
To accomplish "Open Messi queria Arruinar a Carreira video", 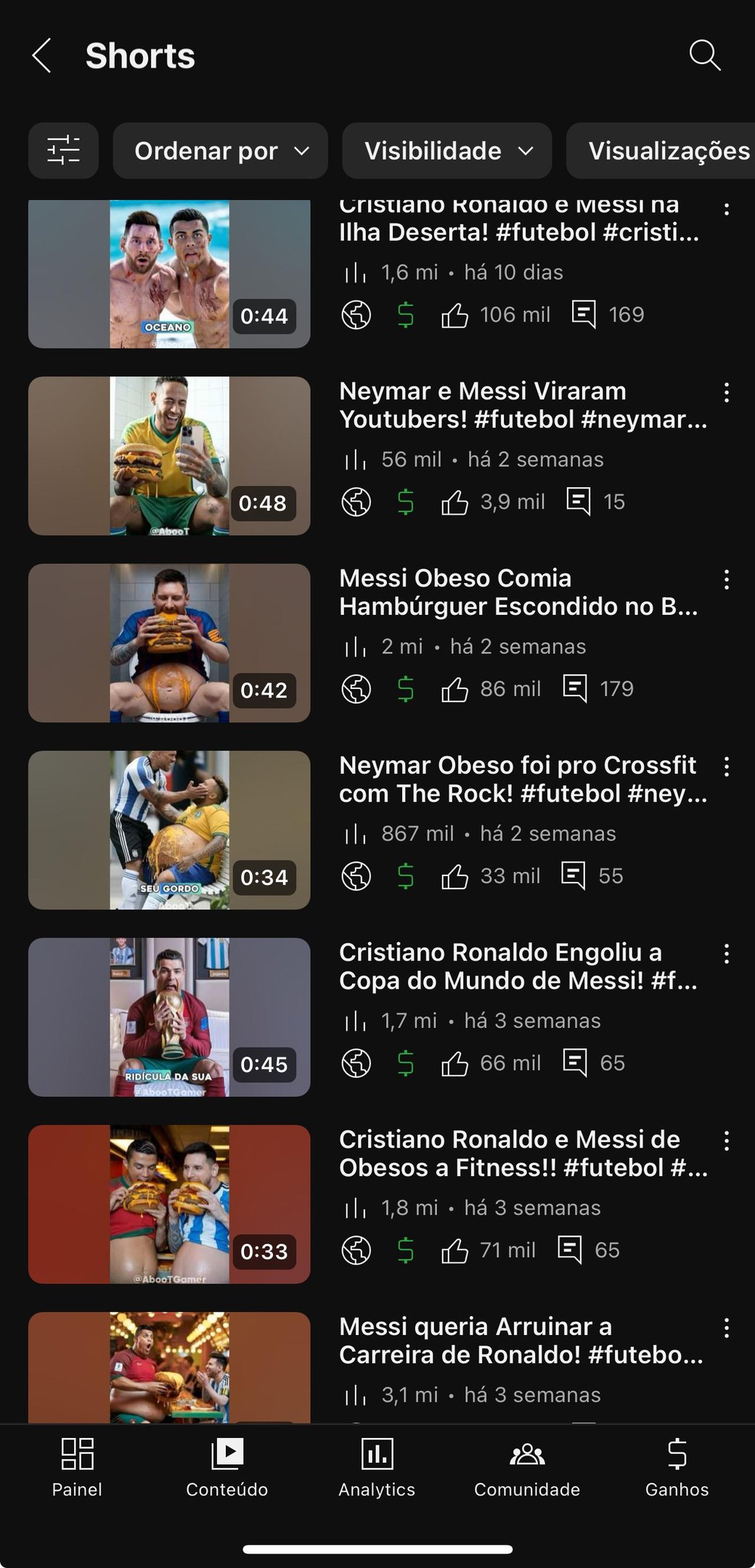I will click(x=169, y=1366).
